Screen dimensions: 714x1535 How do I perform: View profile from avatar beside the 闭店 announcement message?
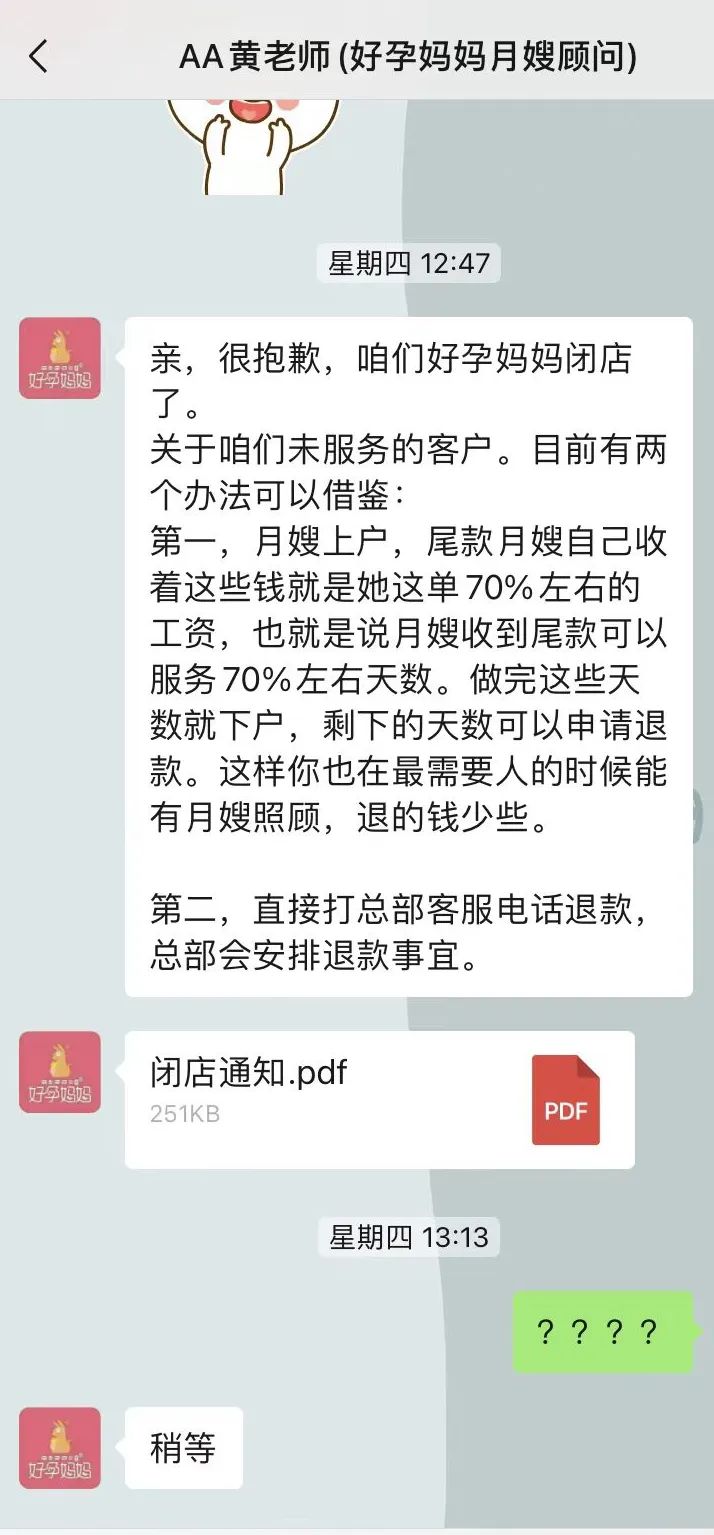(60, 358)
